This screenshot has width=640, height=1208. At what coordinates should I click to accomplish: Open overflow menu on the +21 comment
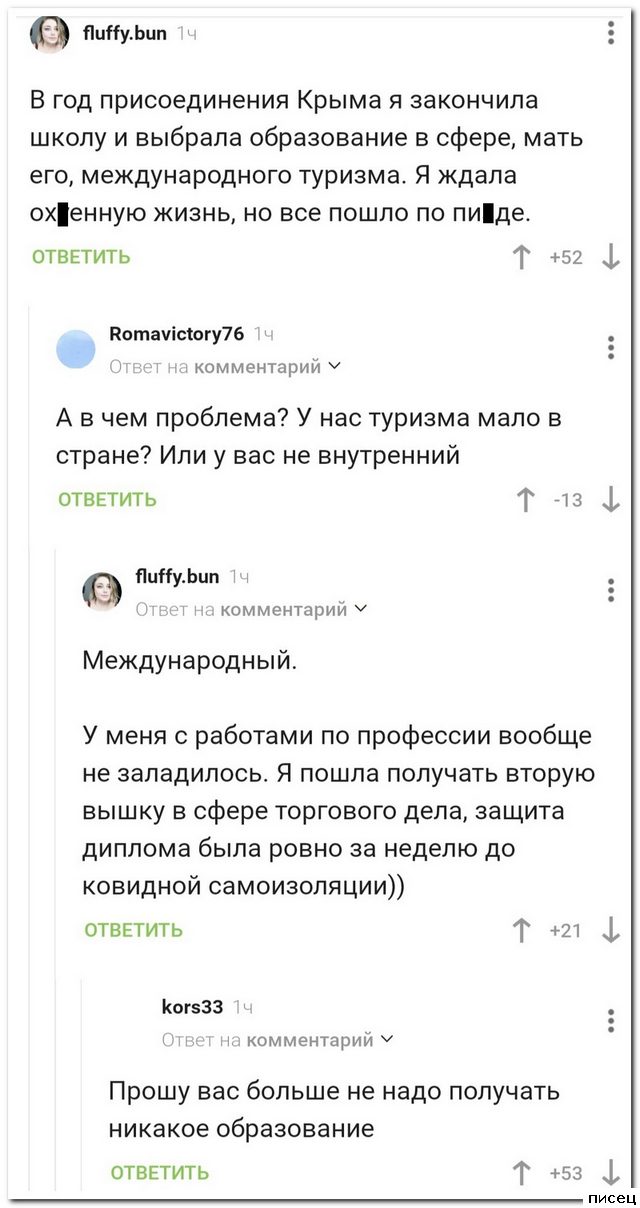[x=612, y=590]
